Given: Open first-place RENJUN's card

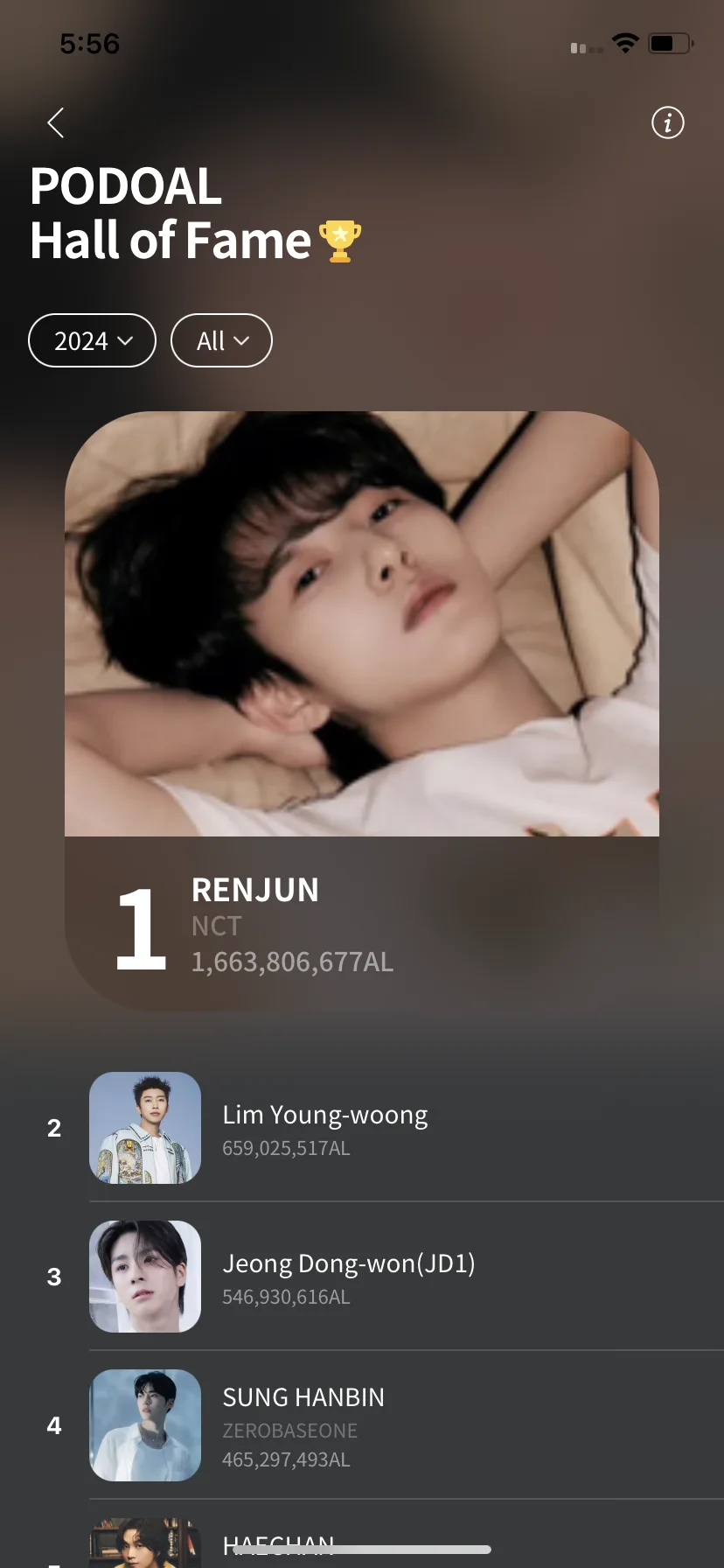Looking at the screenshot, I should pos(362,710).
